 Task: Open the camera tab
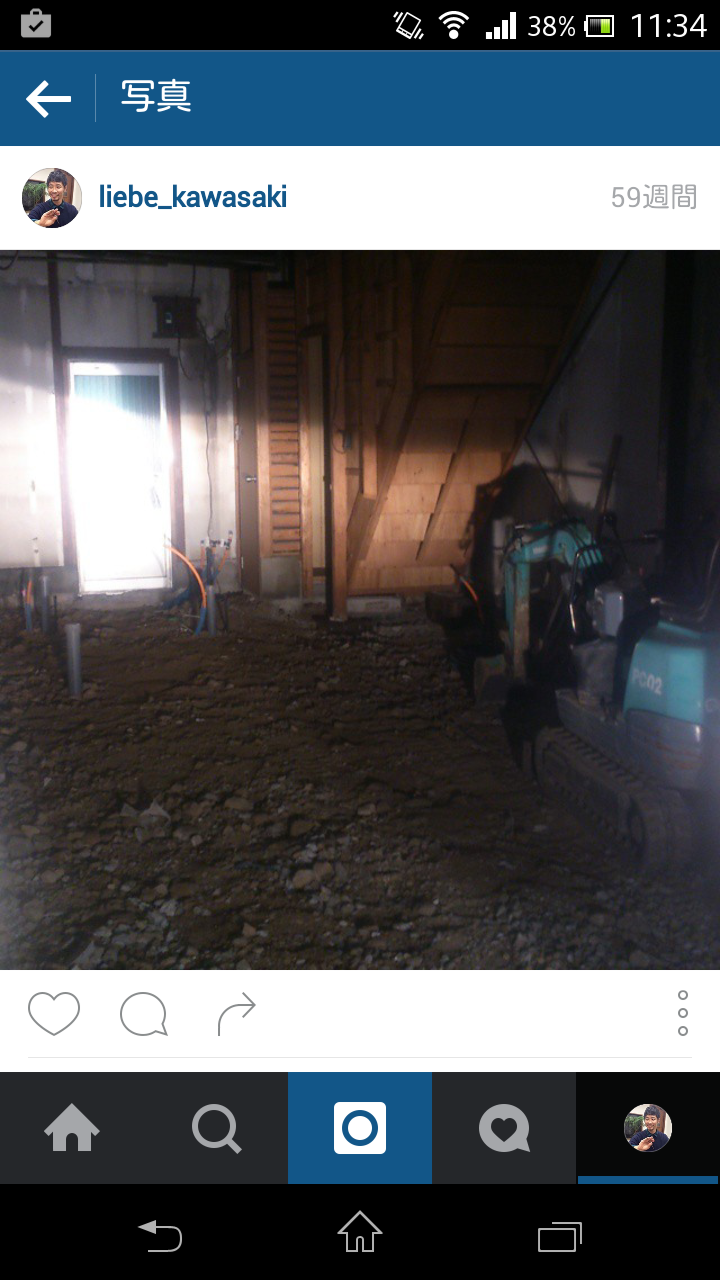[x=360, y=1128]
